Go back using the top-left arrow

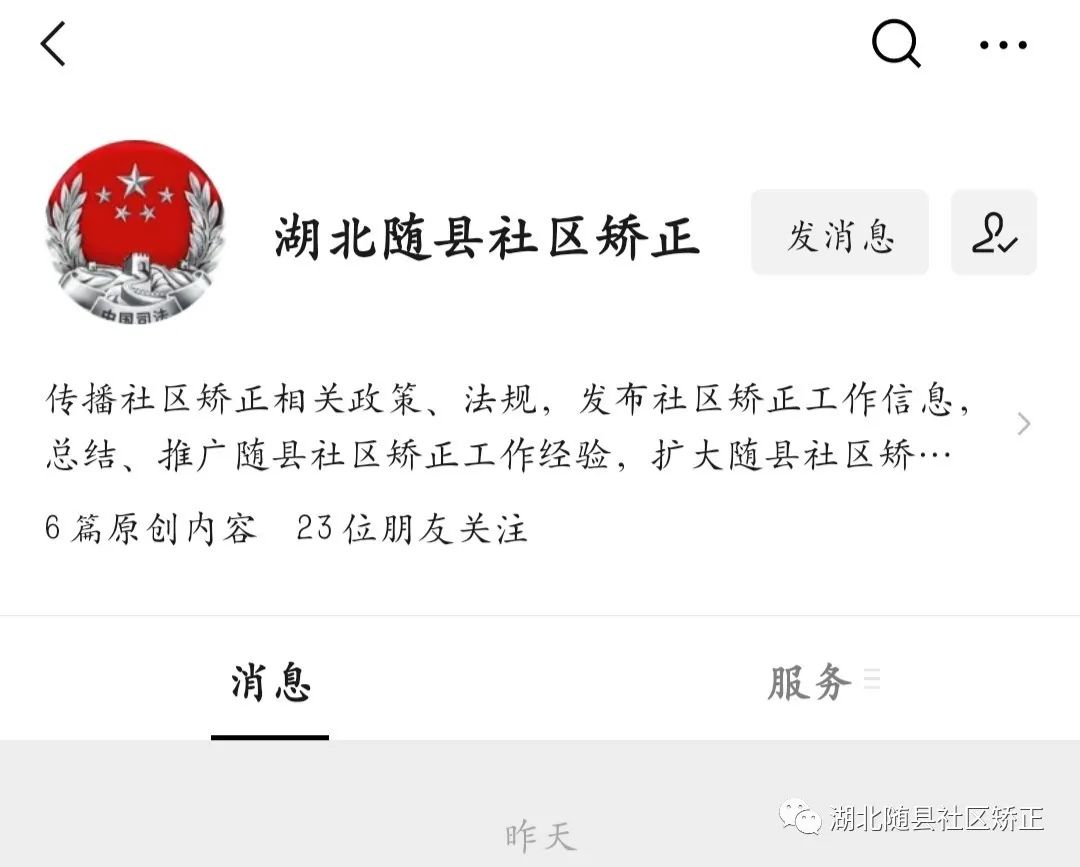pos(53,45)
